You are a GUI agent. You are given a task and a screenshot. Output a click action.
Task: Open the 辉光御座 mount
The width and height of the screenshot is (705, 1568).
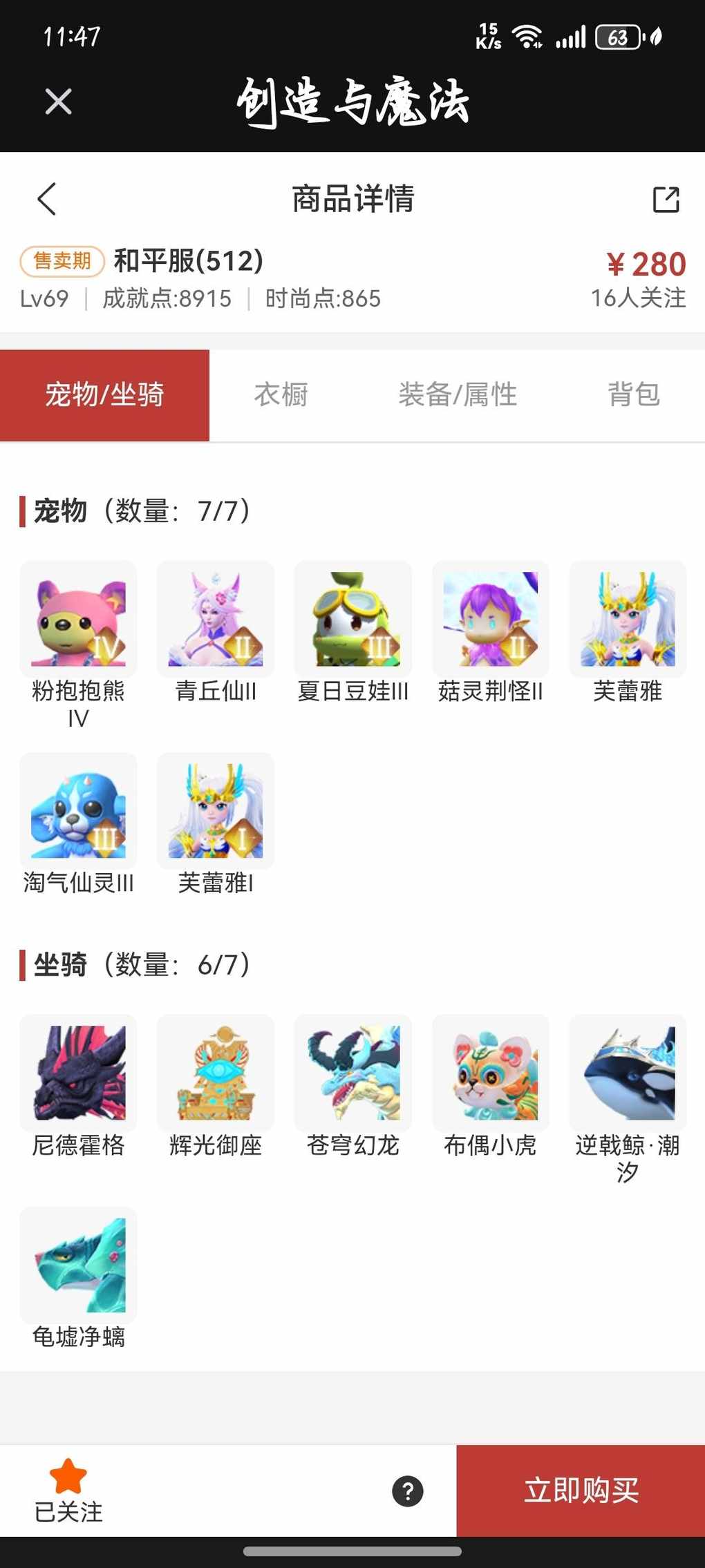point(216,1073)
